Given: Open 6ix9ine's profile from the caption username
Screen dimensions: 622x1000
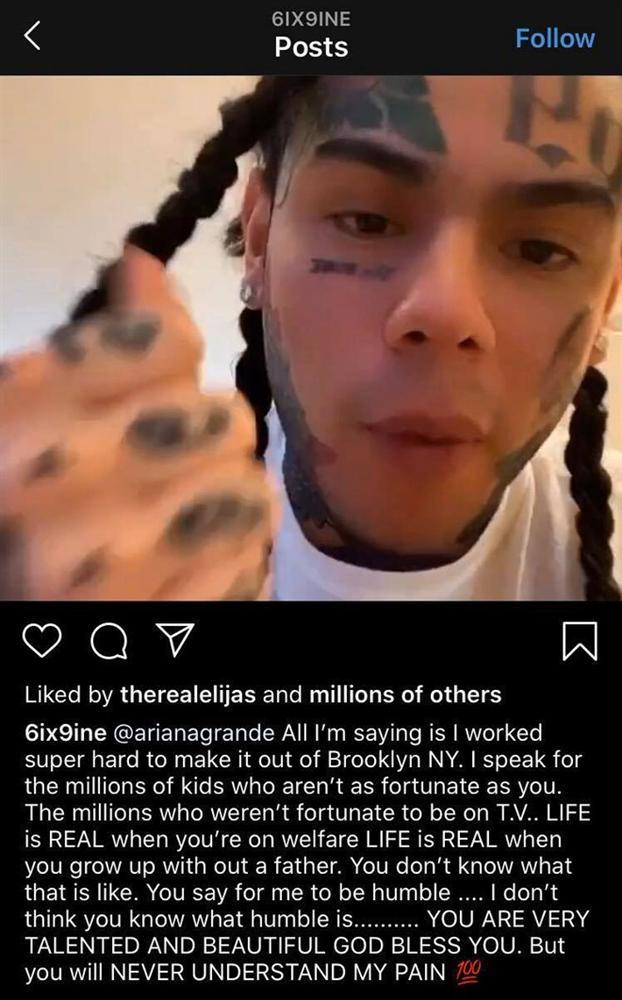Looking at the screenshot, I should click(x=64, y=733).
